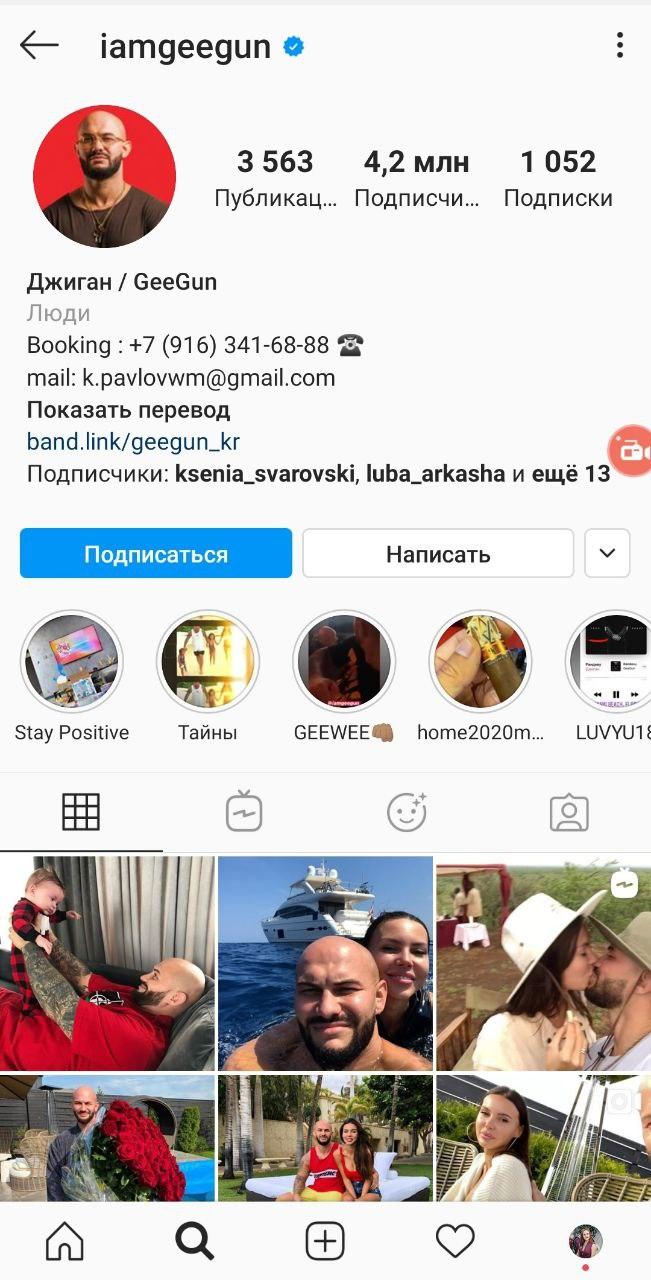Open the three-dot overflow menu

620,45
